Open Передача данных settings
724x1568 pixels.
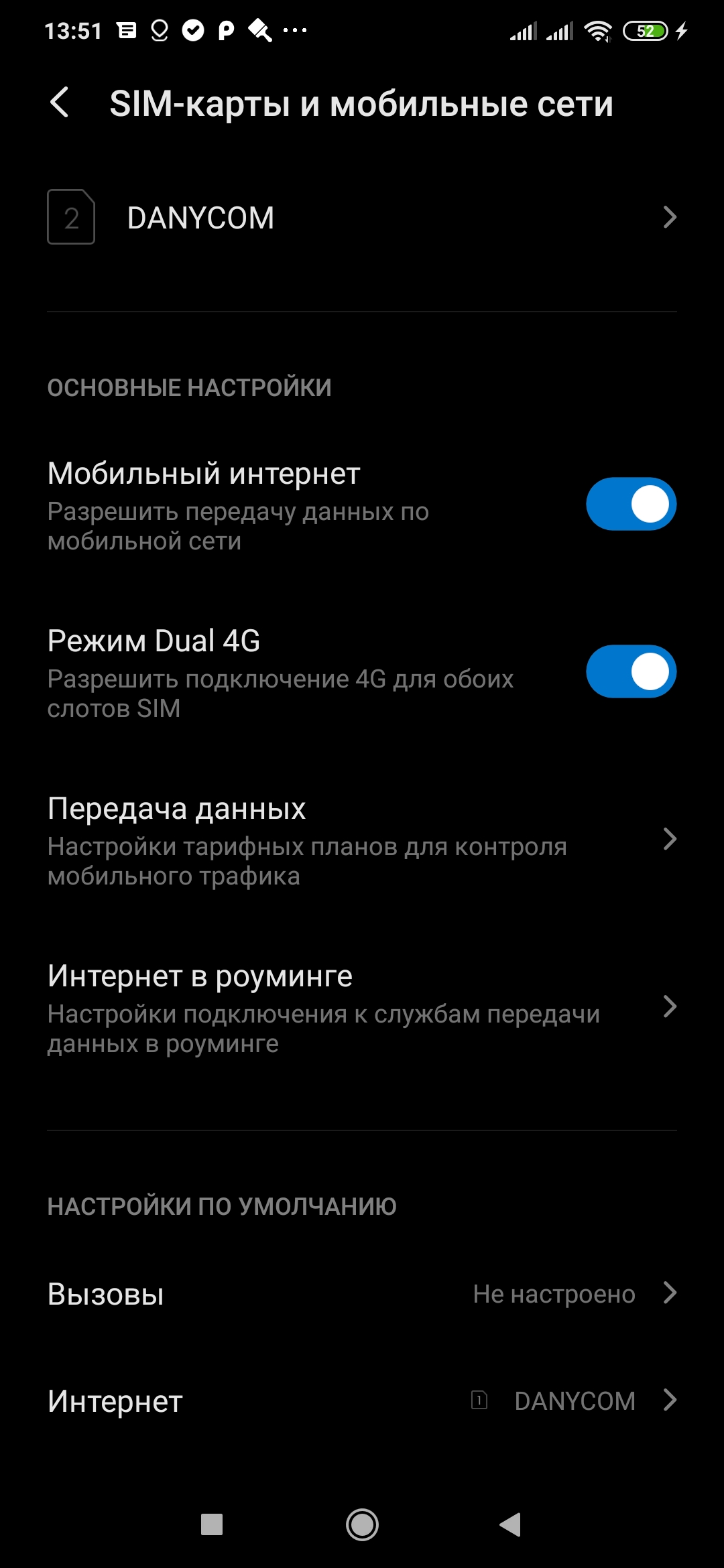362,840
